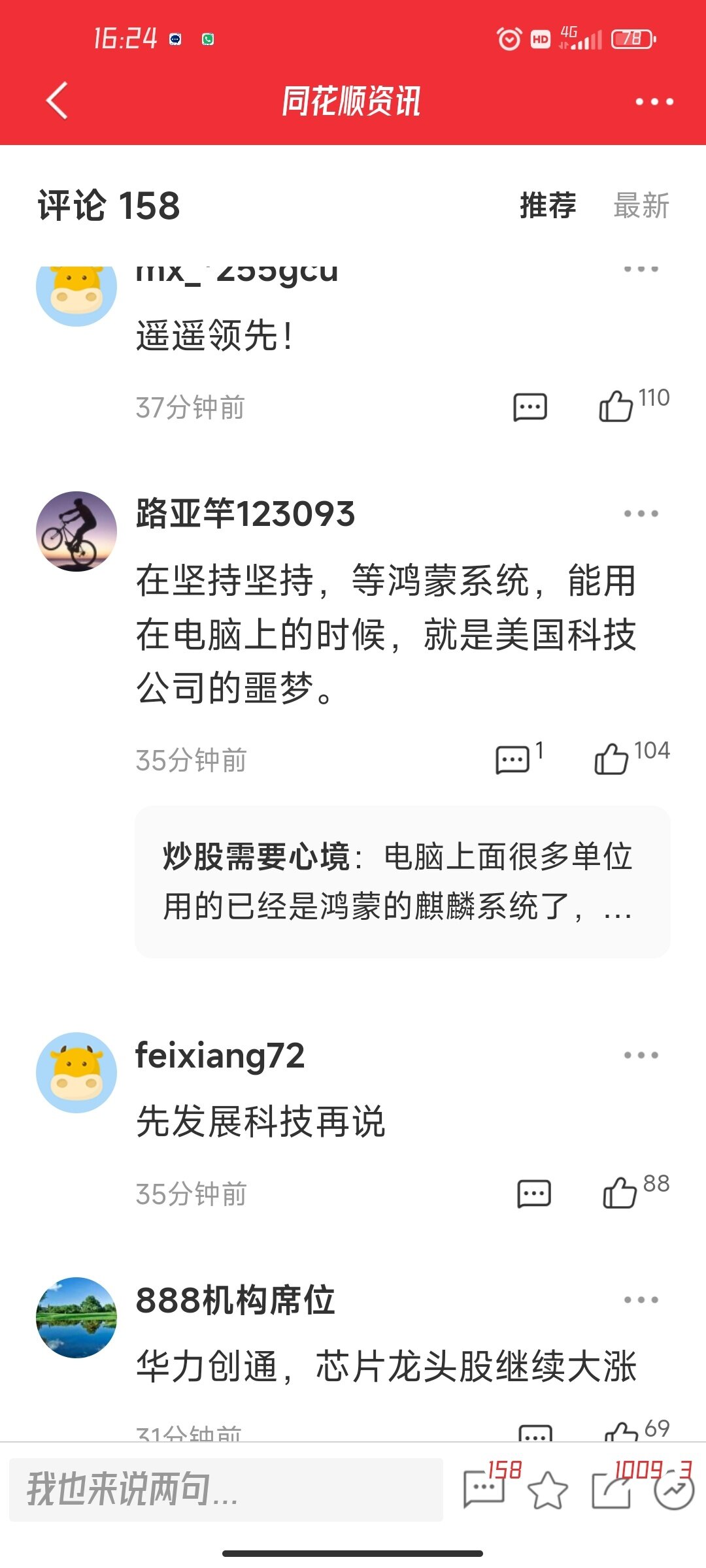Open feixiang72's profile avatar
Screen dimensions: 706x1568
click(76, 1072)
